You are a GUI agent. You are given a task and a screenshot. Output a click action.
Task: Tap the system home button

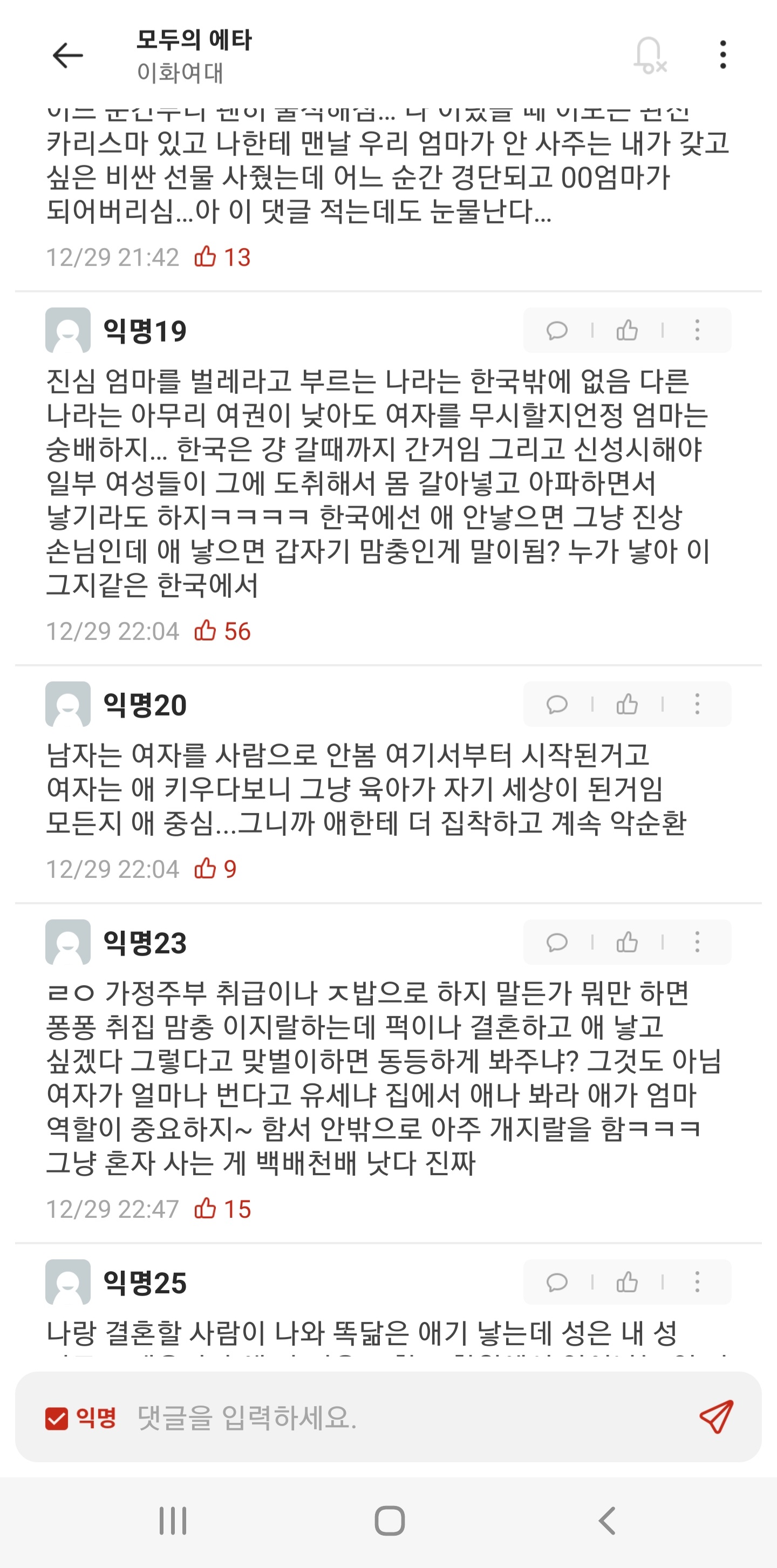click(x=390, y=1521)
